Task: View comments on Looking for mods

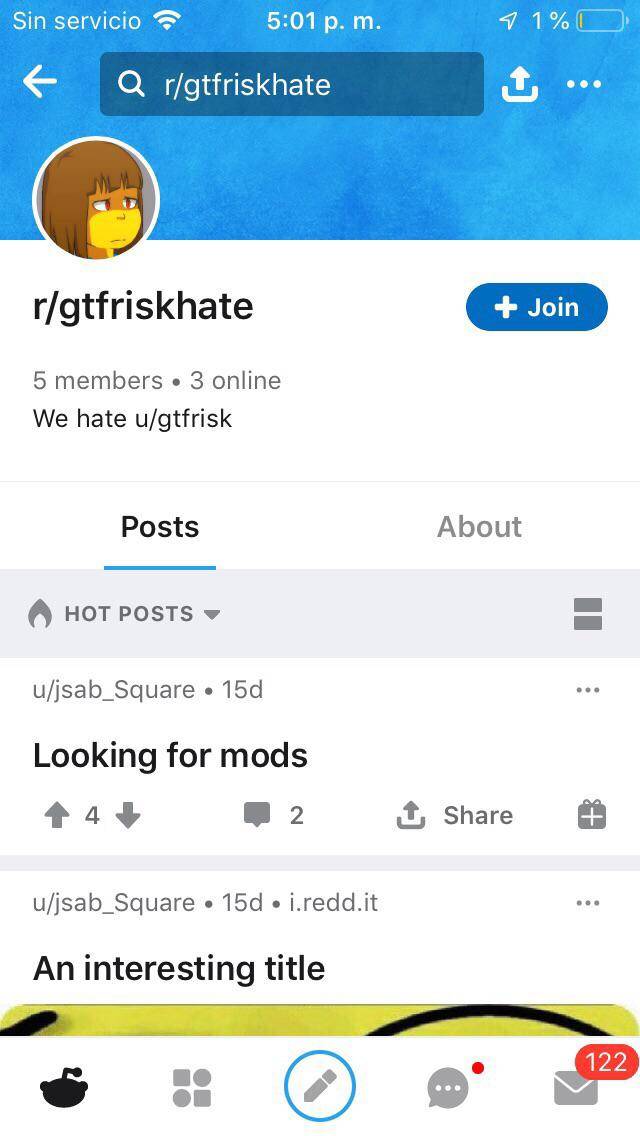Action: coord(273,816)
